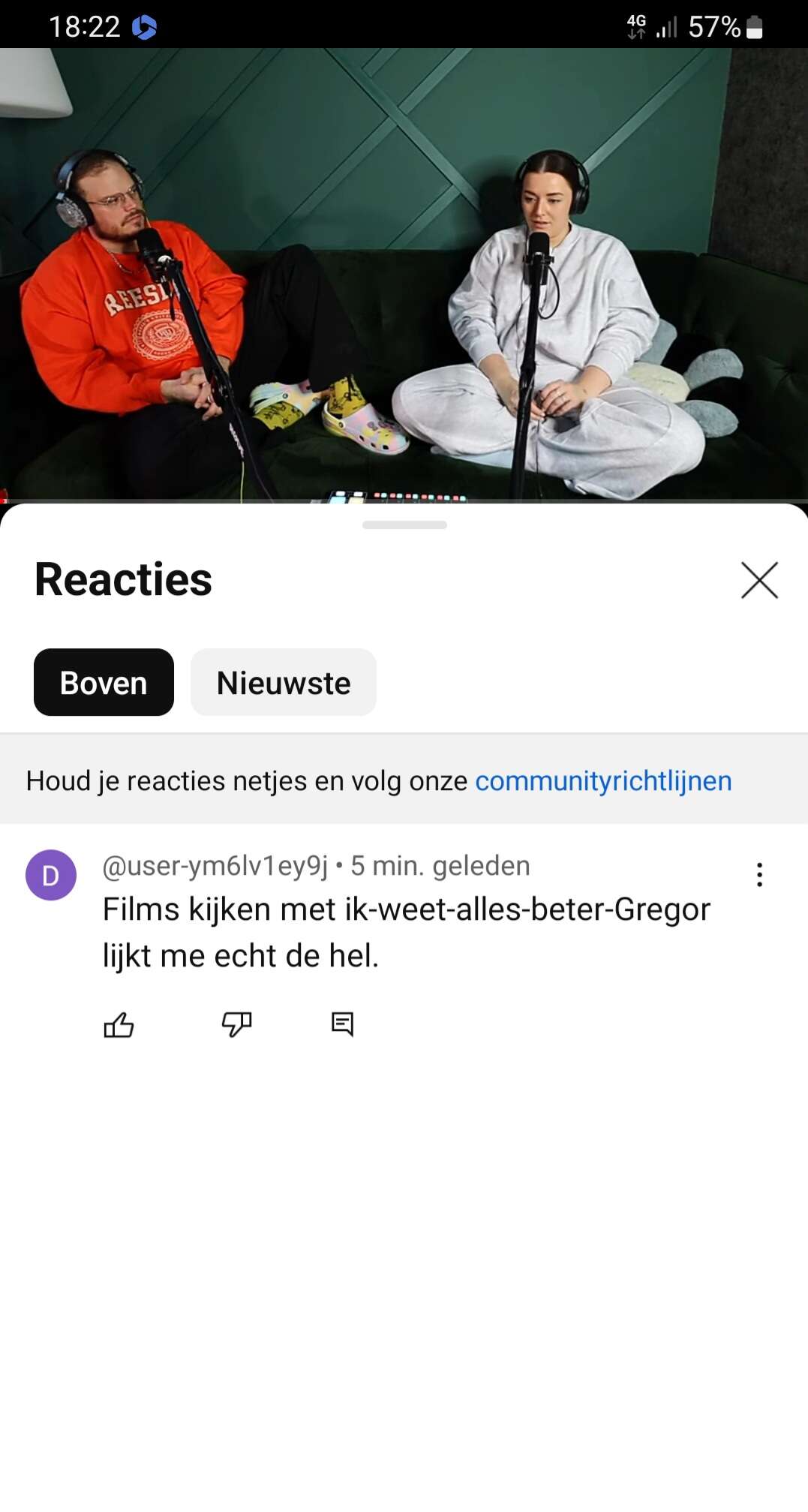
Task: Select the Boven sort chip
Action: pyautogui.click(x=104, y=682)
